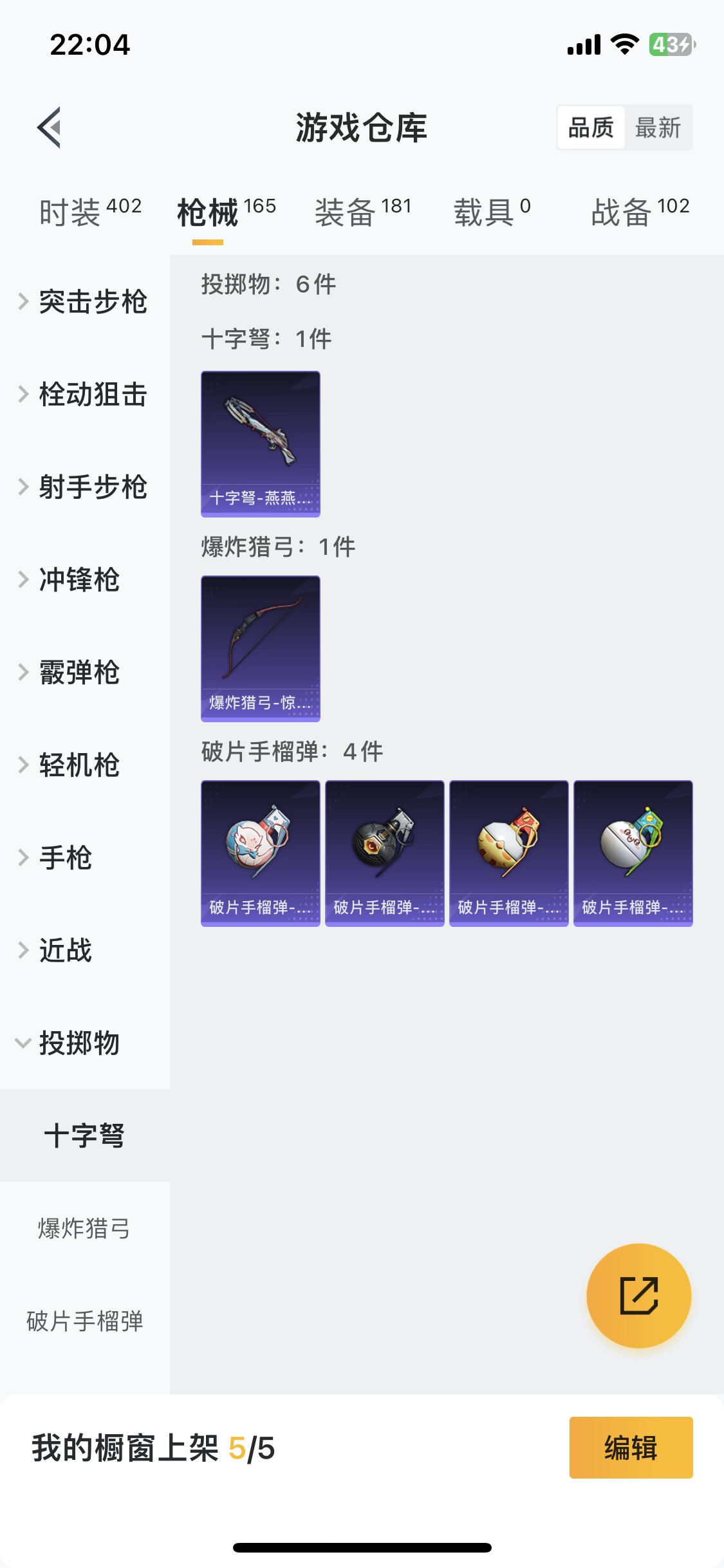The height and width of the screenshot is (1568, 724).
Task: Switch to the 战备 tab
Action: tap(640, 212)
